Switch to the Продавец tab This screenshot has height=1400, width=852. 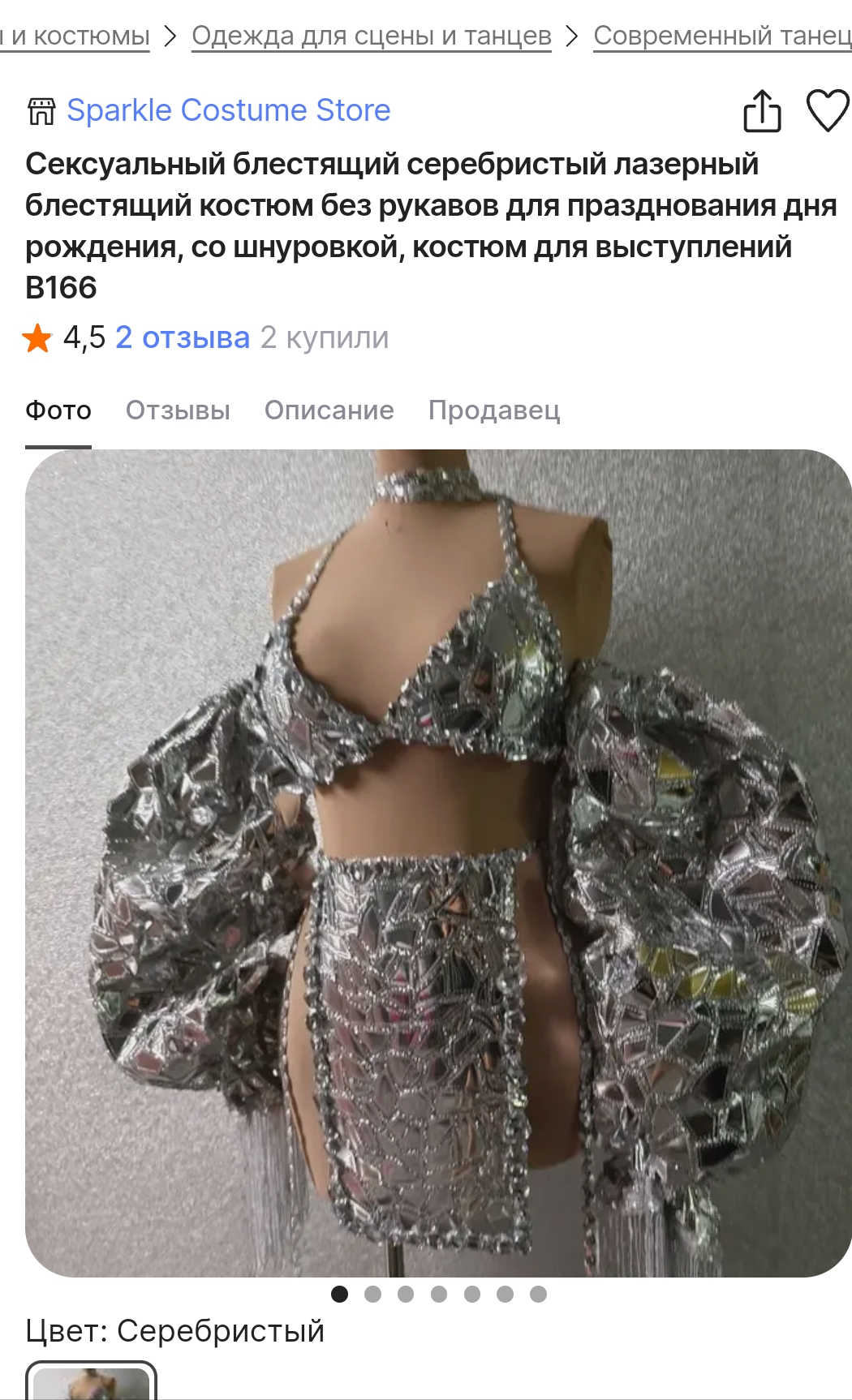(x=494, y=410)
